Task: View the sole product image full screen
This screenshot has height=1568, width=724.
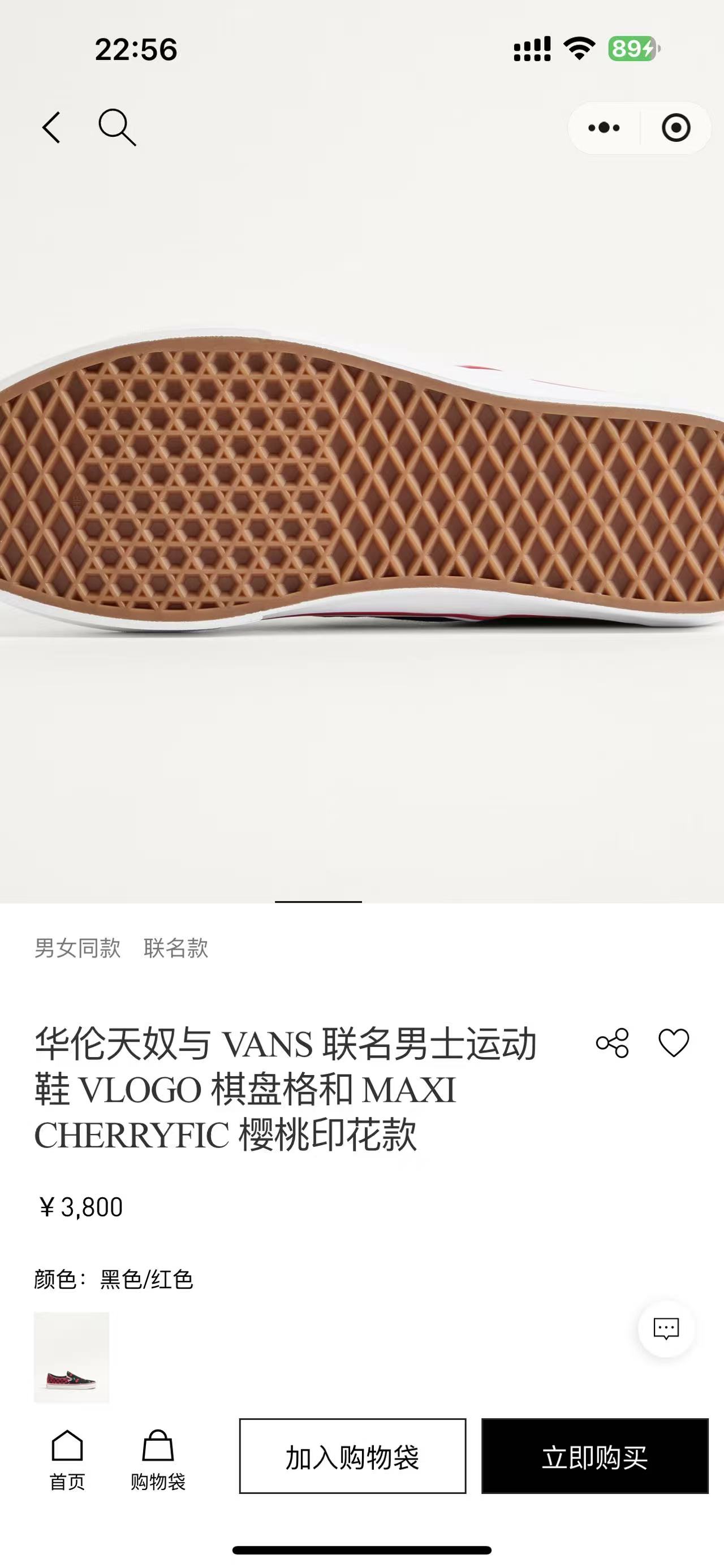Action: [361, 481]
